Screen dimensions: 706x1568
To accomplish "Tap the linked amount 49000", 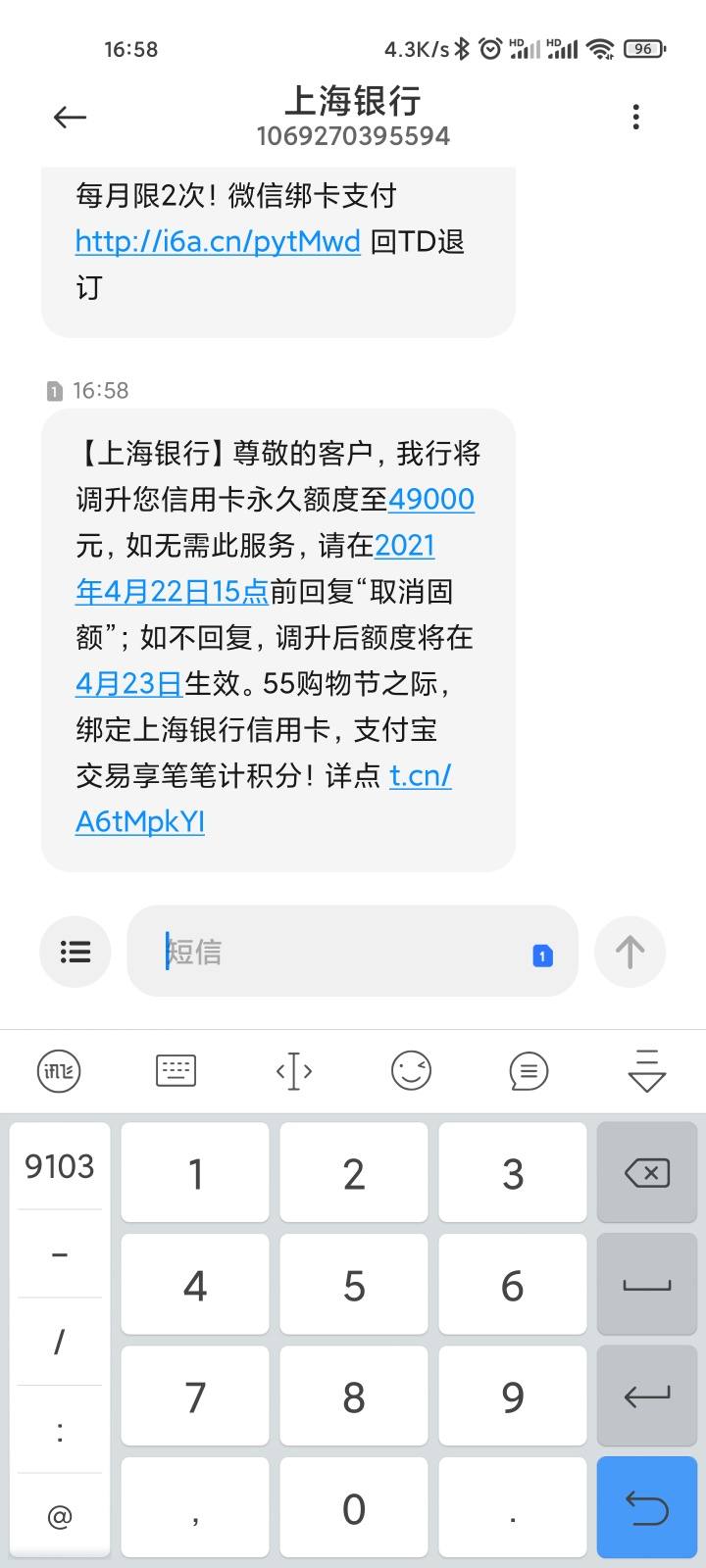I will click(431, 500).
